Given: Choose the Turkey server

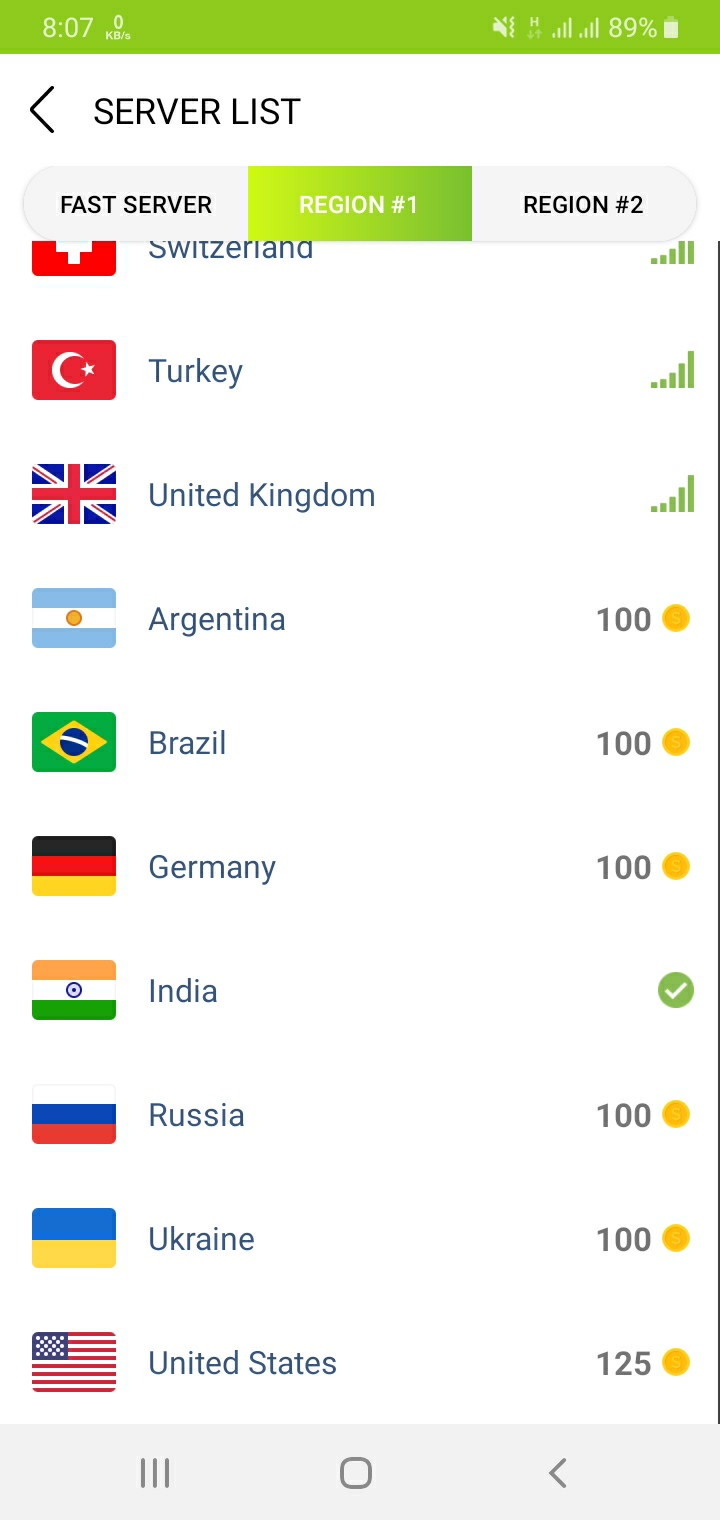Looking at the screenshot, I should tap(360, 370).
